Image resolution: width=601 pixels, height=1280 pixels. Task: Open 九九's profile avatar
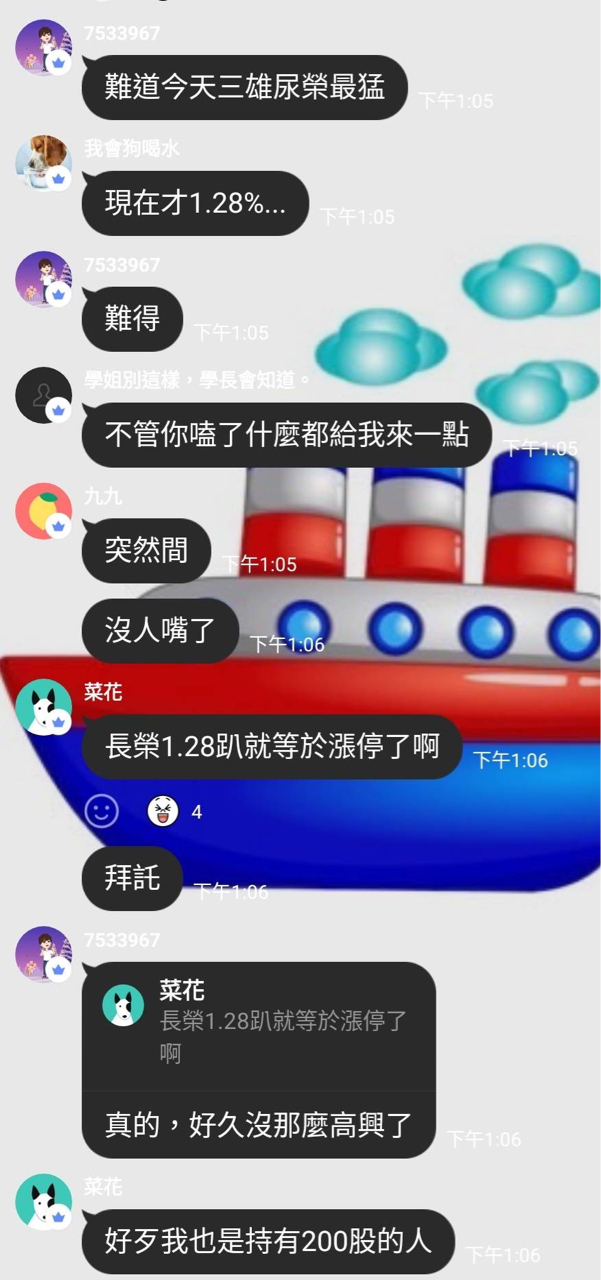43,511
